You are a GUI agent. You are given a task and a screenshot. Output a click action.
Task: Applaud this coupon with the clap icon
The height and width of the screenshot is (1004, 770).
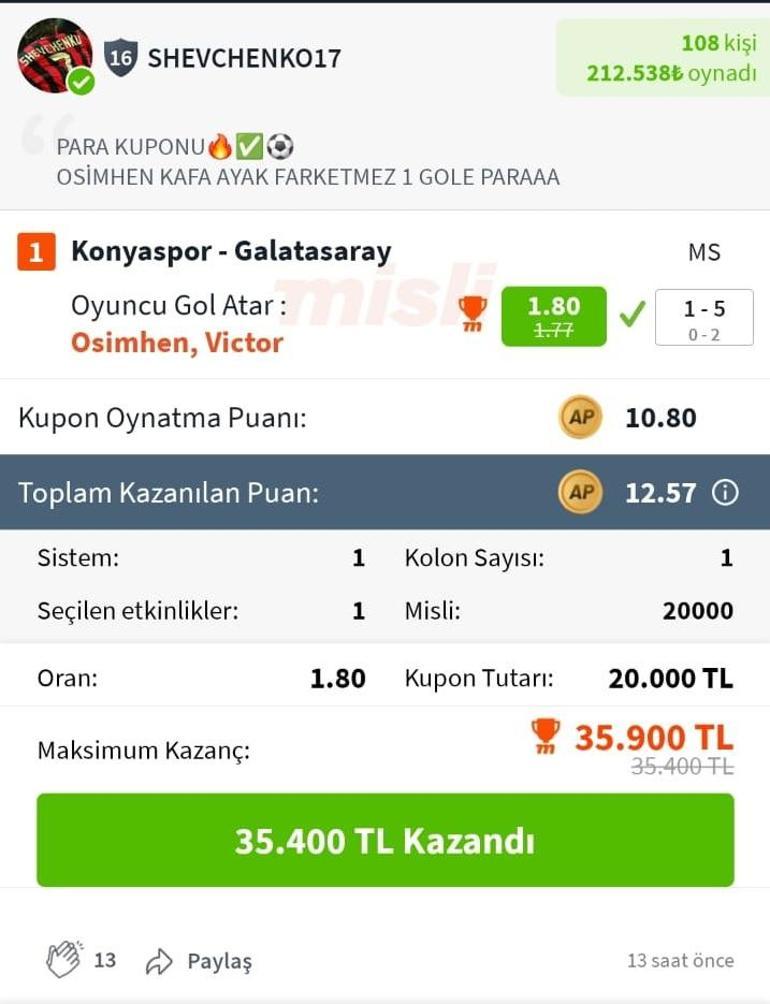tap(64, 961)
